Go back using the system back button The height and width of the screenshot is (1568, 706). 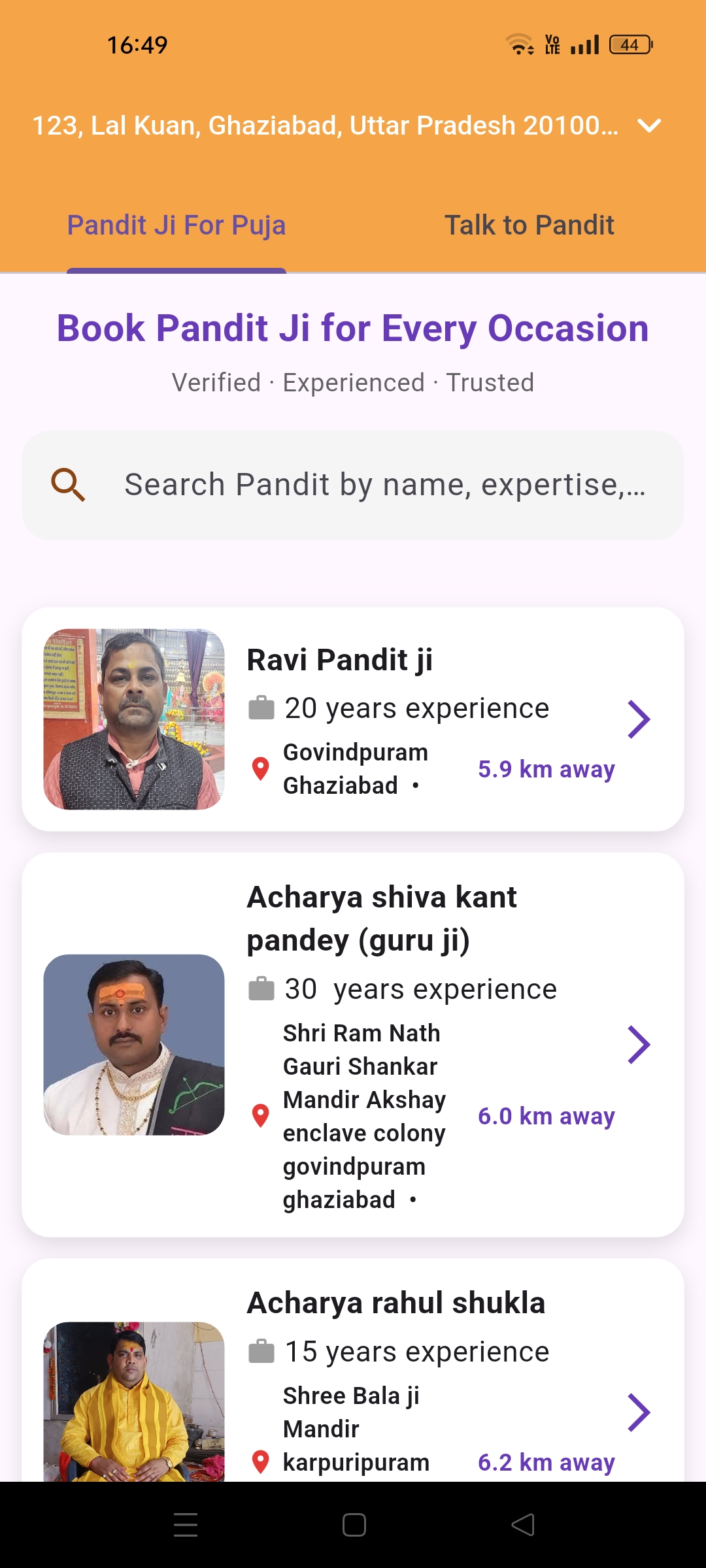(x=523, y=1525)
